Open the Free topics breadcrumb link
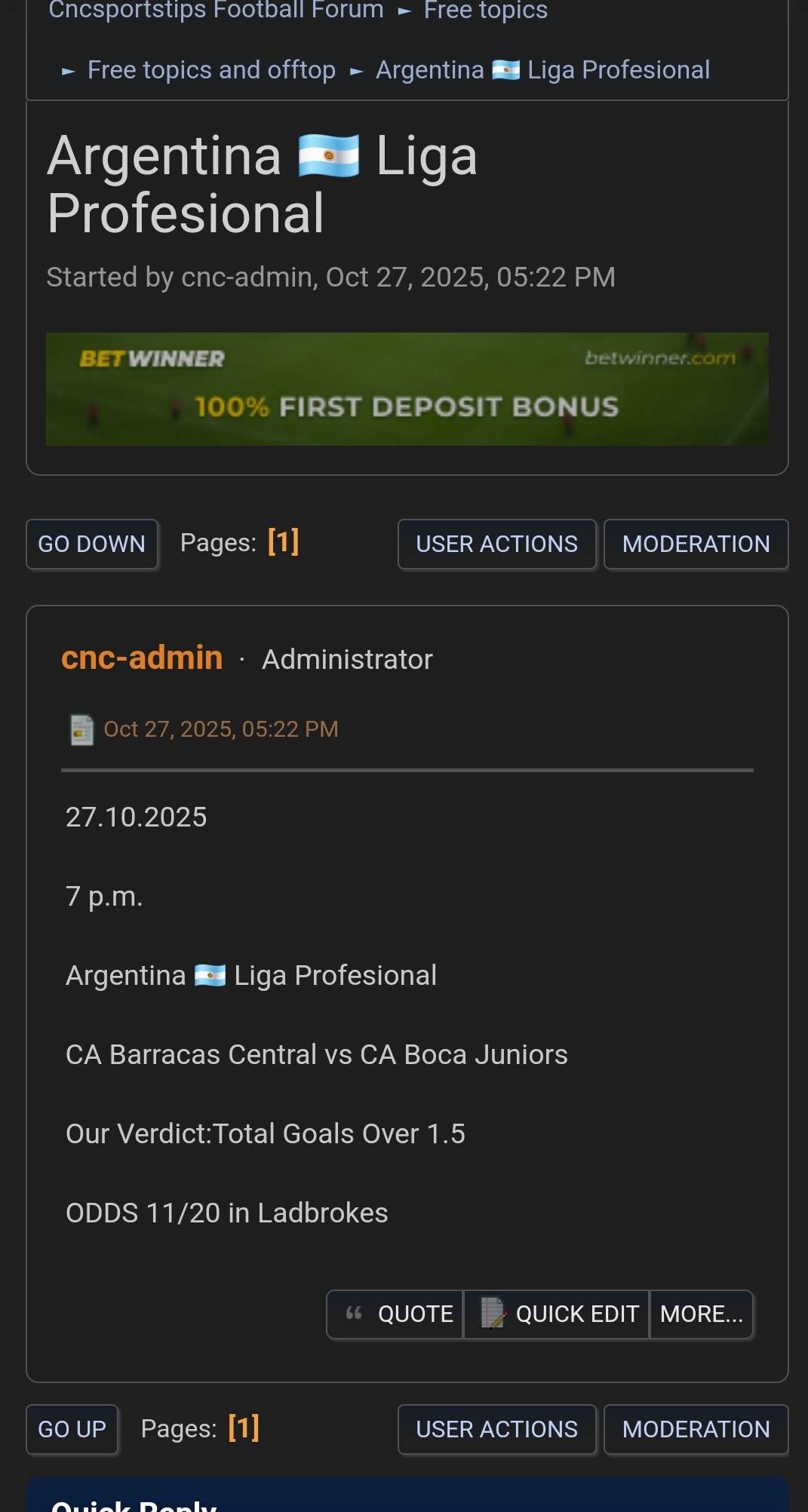808x1512 pixels. point(485,10)
